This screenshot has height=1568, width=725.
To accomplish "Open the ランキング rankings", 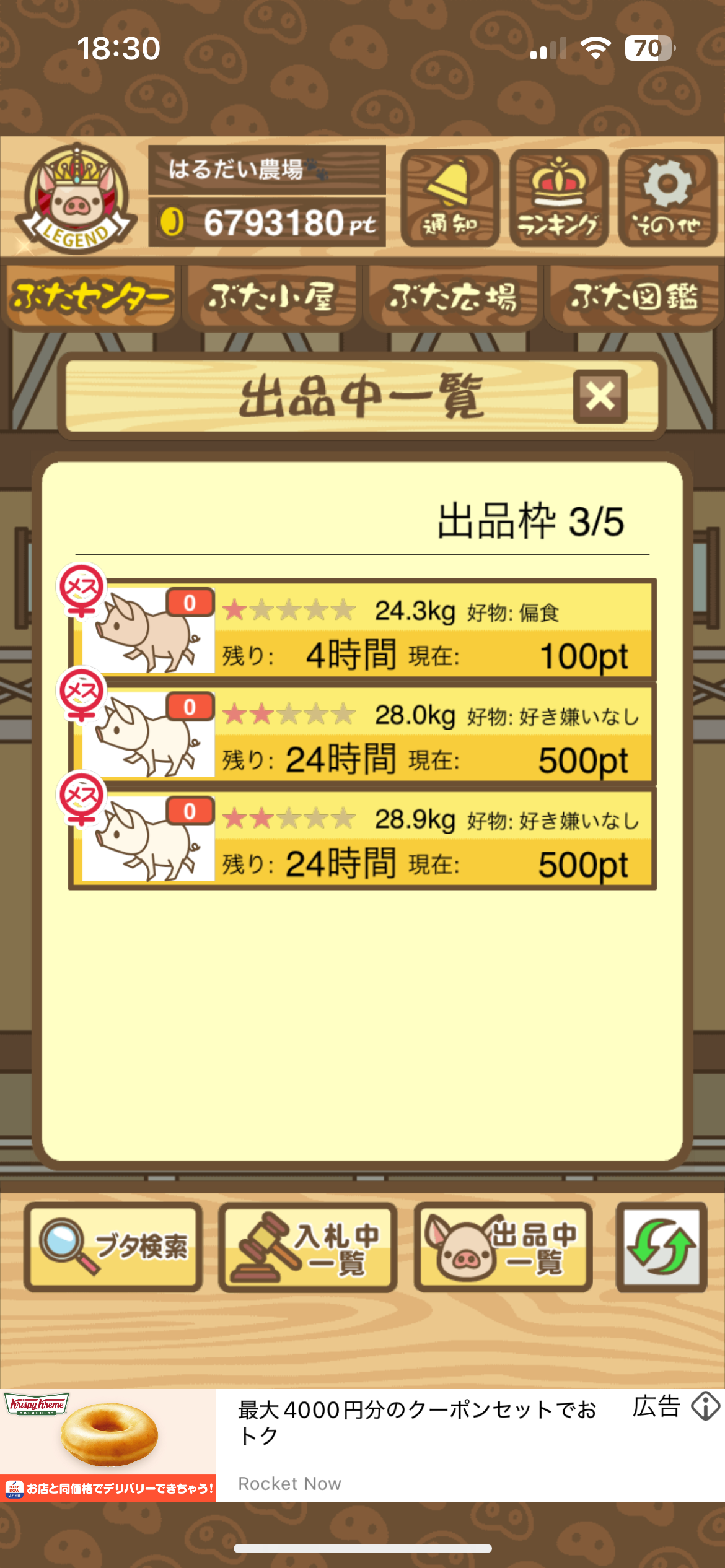I will tap(558, 198).
